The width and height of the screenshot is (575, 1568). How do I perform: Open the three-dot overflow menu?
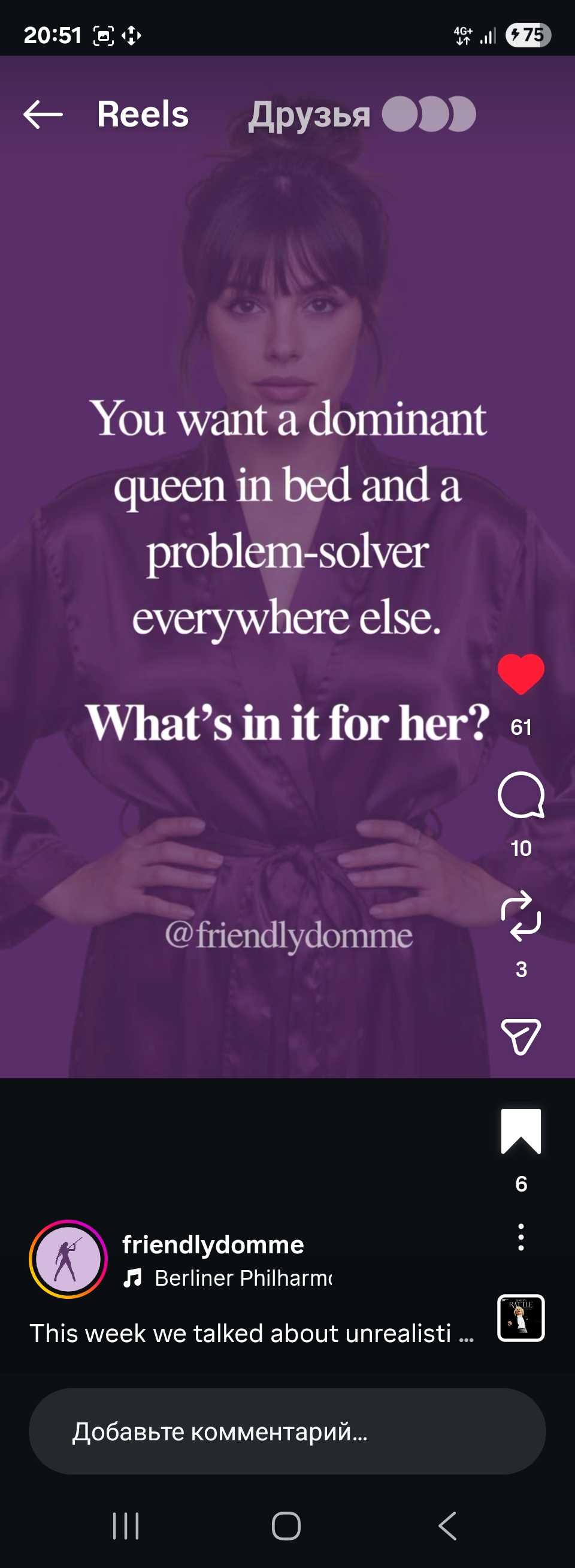[x=521, y=1237]
